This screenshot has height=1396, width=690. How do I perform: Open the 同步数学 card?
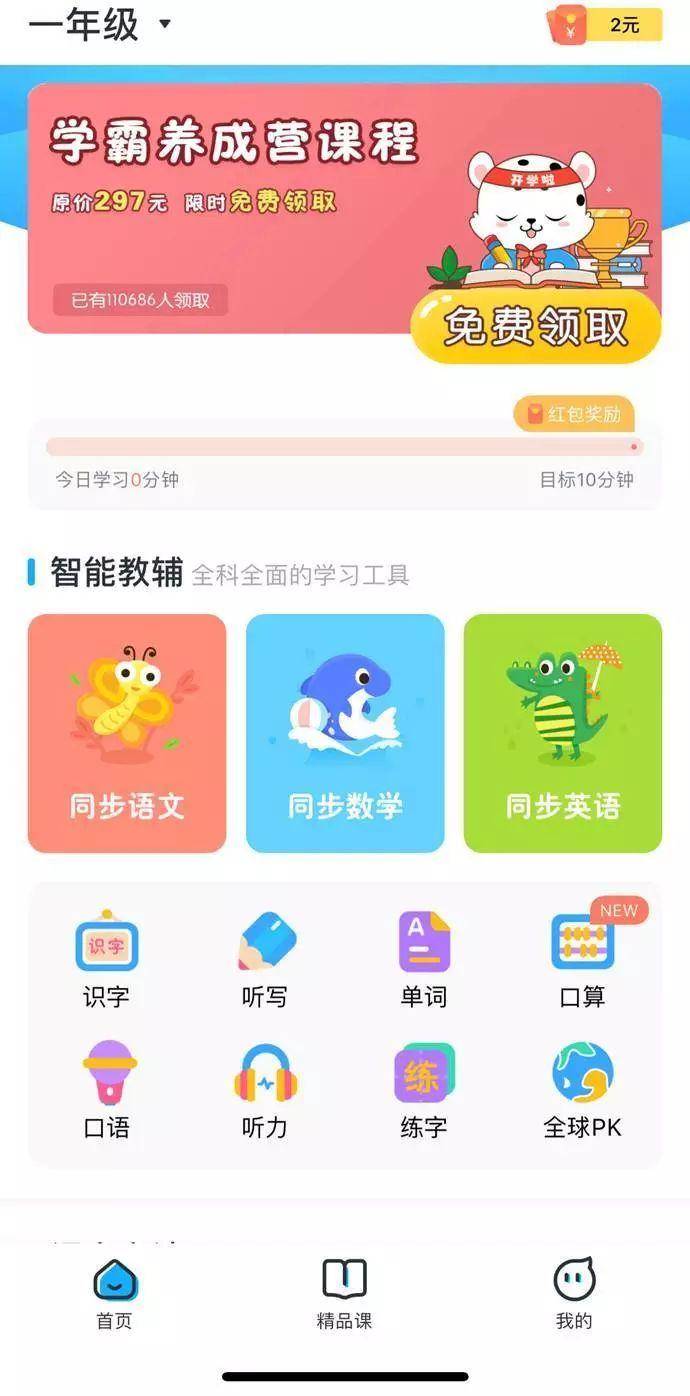tap(345, 733)
